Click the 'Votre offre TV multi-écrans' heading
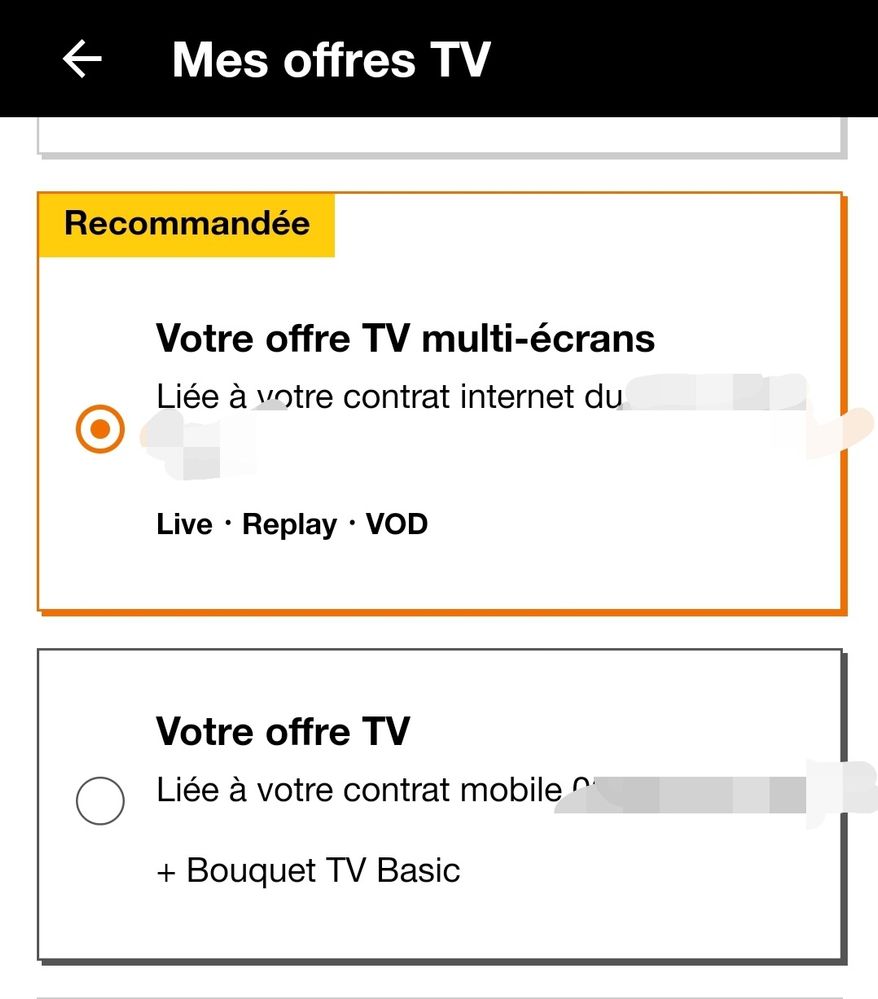 (404, 337)
